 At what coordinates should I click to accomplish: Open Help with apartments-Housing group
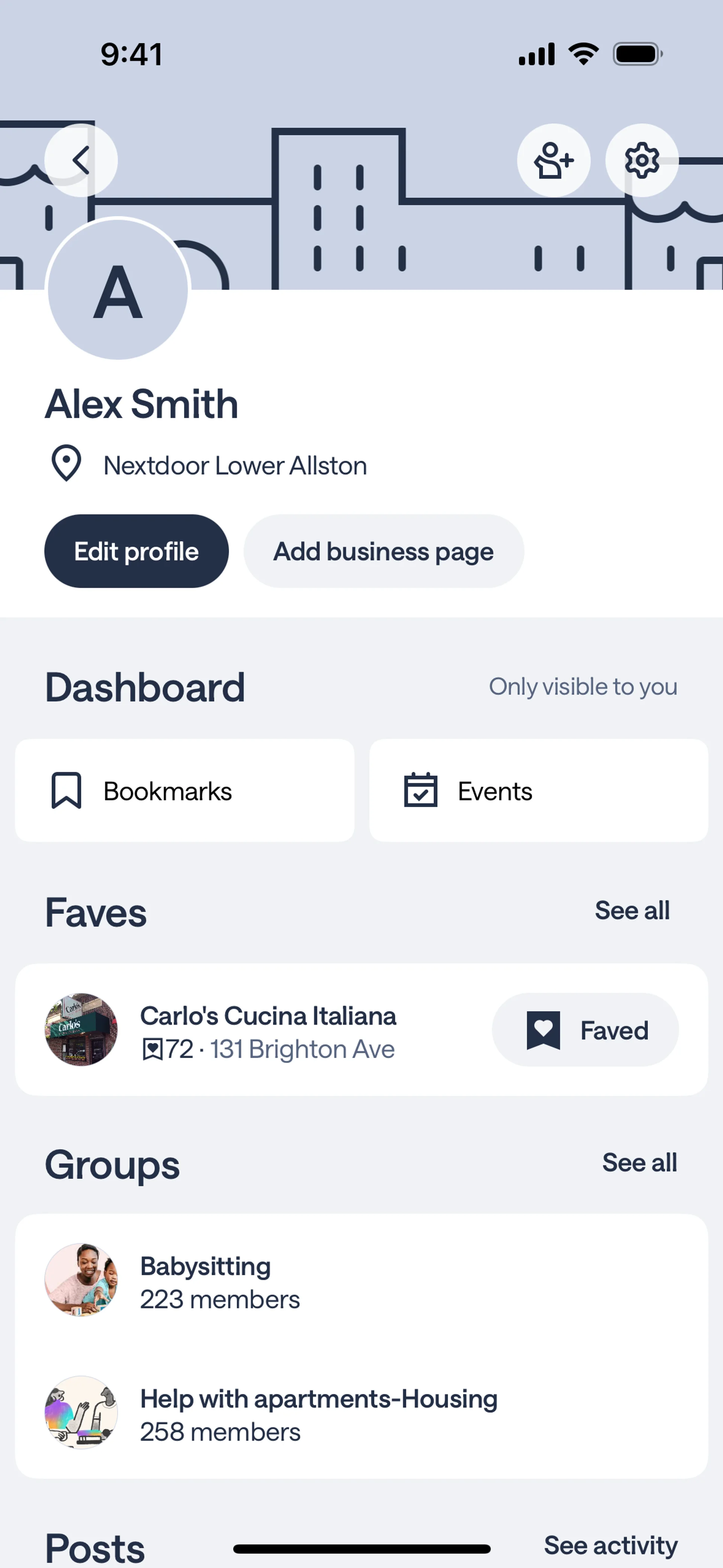click(318, 1414)
